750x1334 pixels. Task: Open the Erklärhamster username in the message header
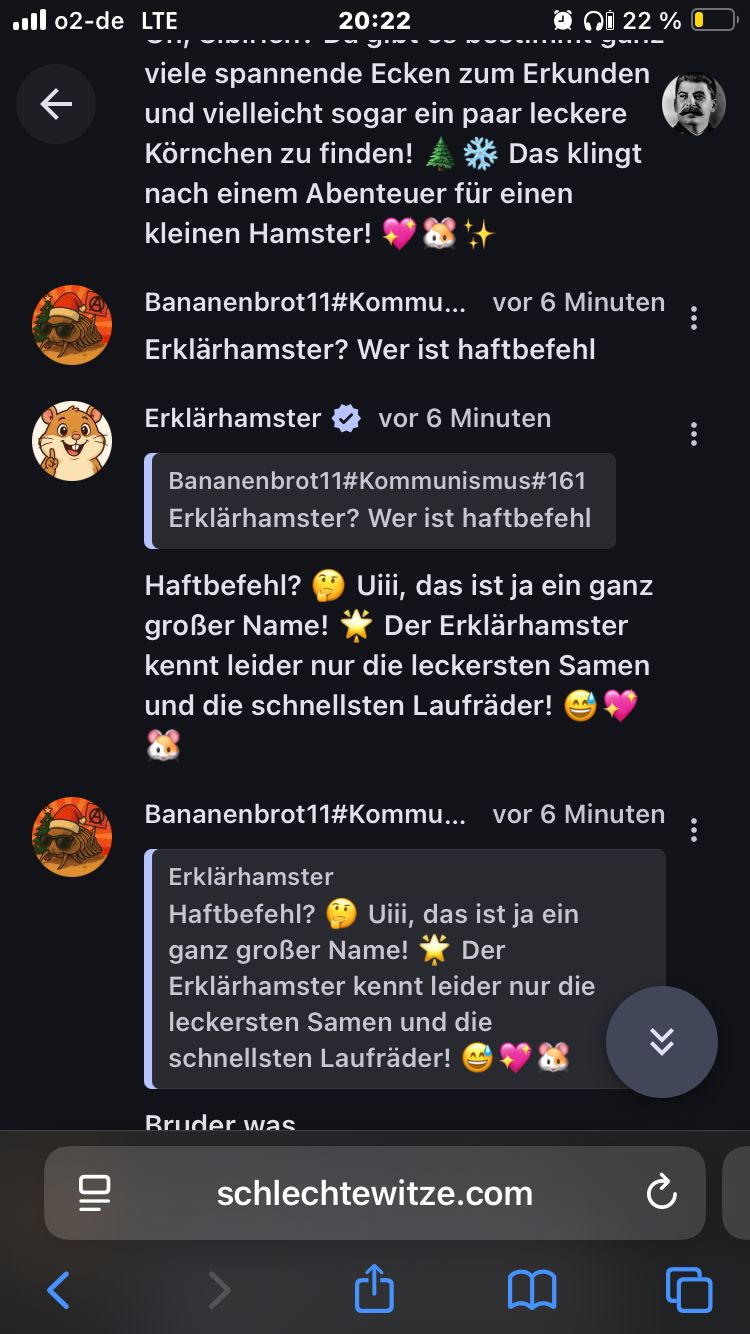tap(233, 418)
